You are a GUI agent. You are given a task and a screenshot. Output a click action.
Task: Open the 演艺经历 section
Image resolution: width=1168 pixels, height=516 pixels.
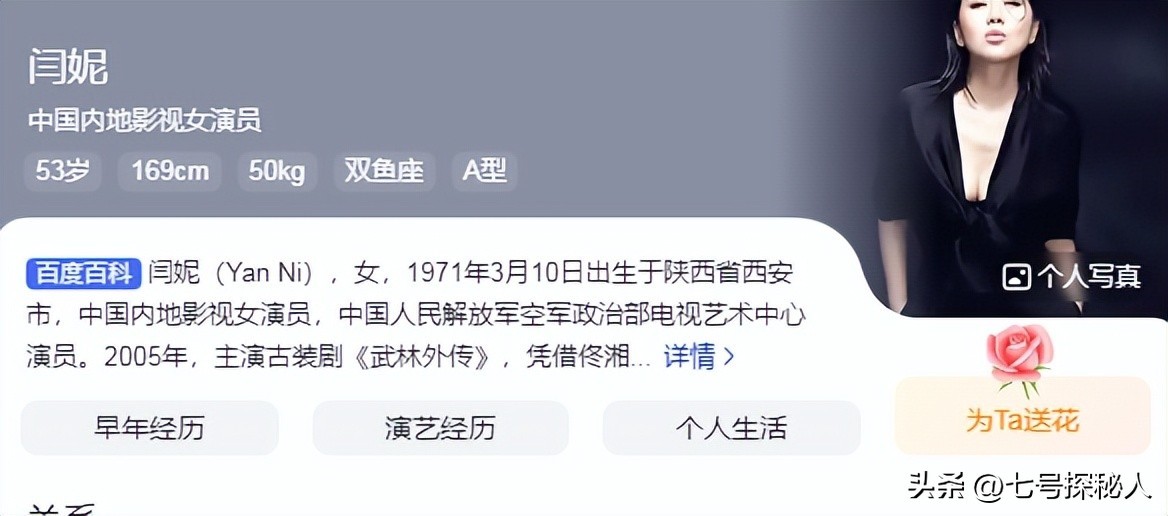click(440, 428)
